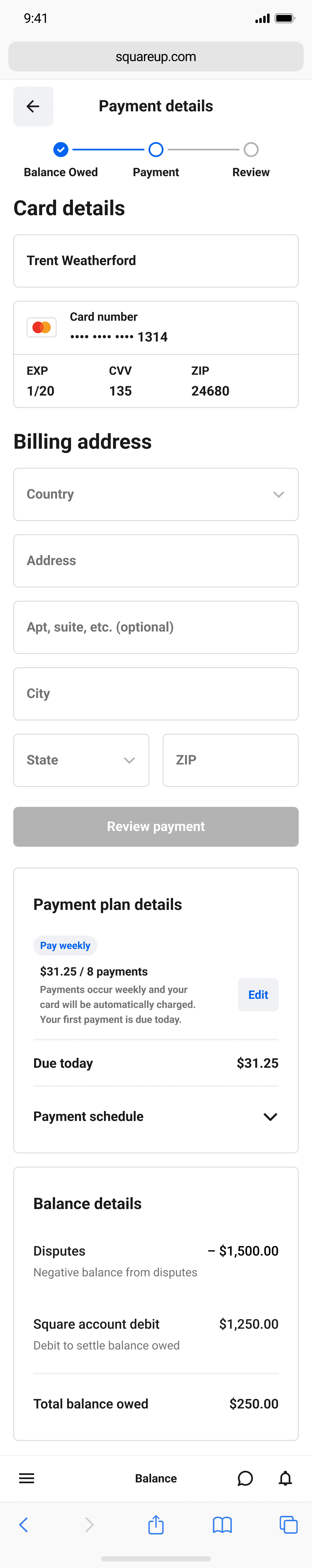Tap the billing ZIP field
This screenshot has height=1568, width=312.
(x=230, y=760)
